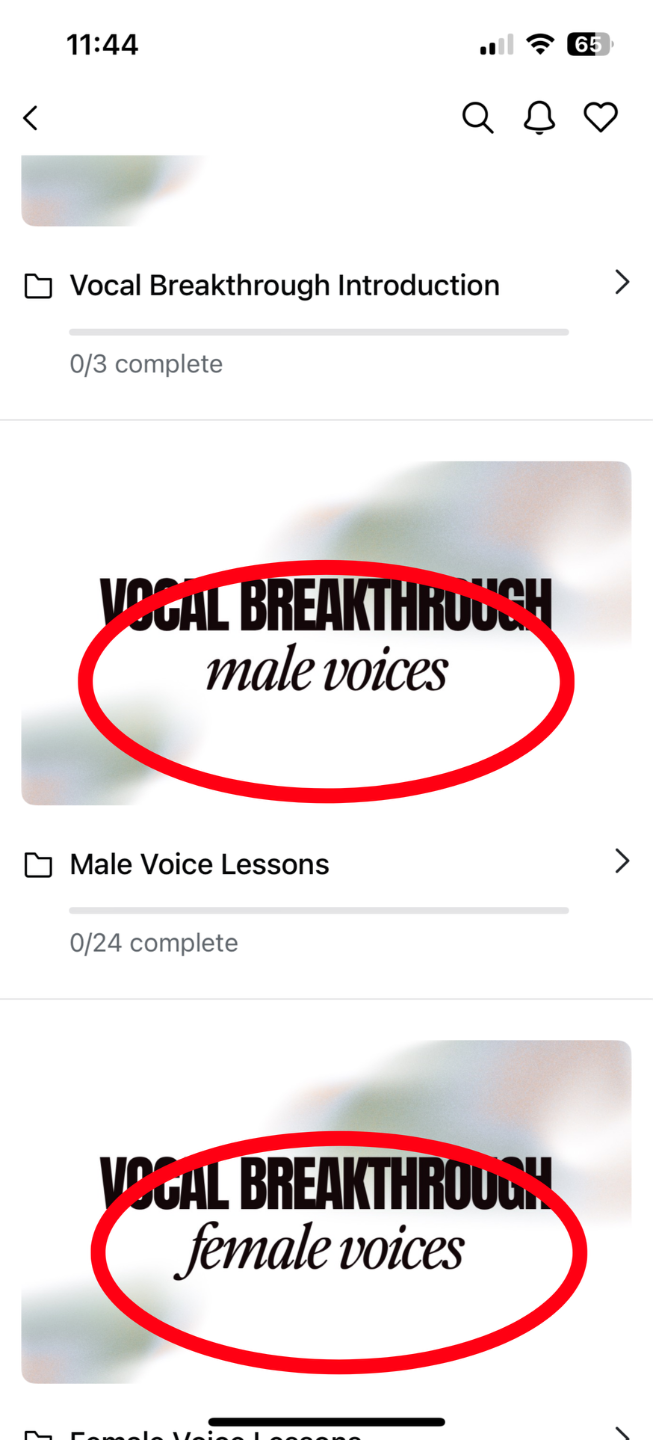This screenshot has width=653, height=1440.
Task: Open favorites with the heart icon
Action: (x=601, y=118)
